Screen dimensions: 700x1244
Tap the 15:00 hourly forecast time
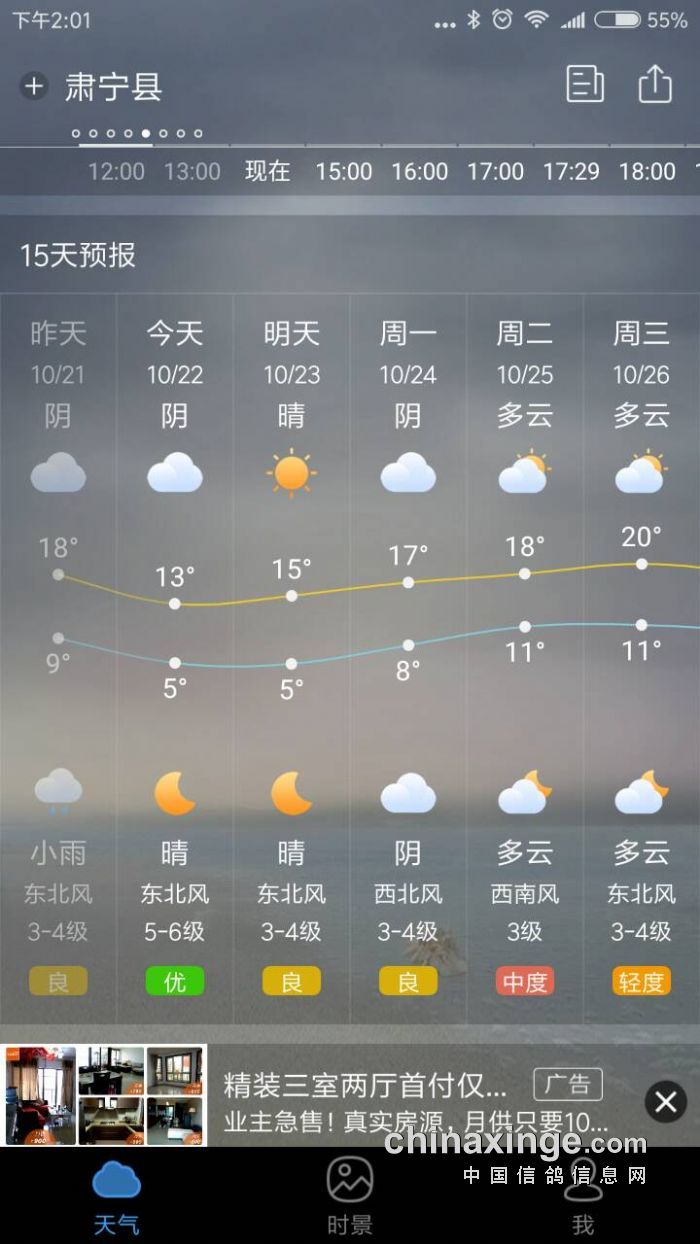pyautogui.click(x=344, y=171)
